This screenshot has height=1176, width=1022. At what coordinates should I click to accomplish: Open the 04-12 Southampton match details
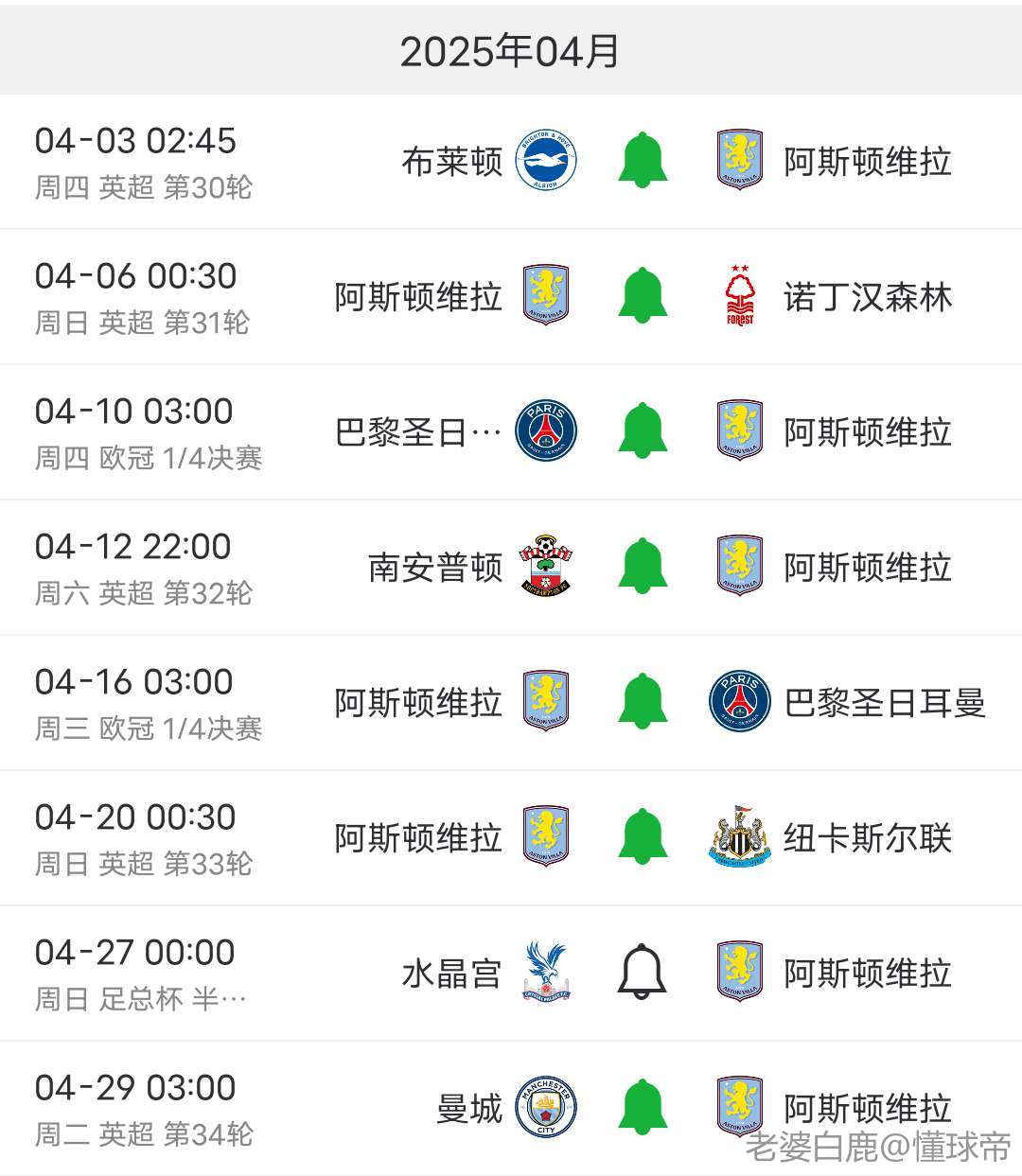coord(142,568)
